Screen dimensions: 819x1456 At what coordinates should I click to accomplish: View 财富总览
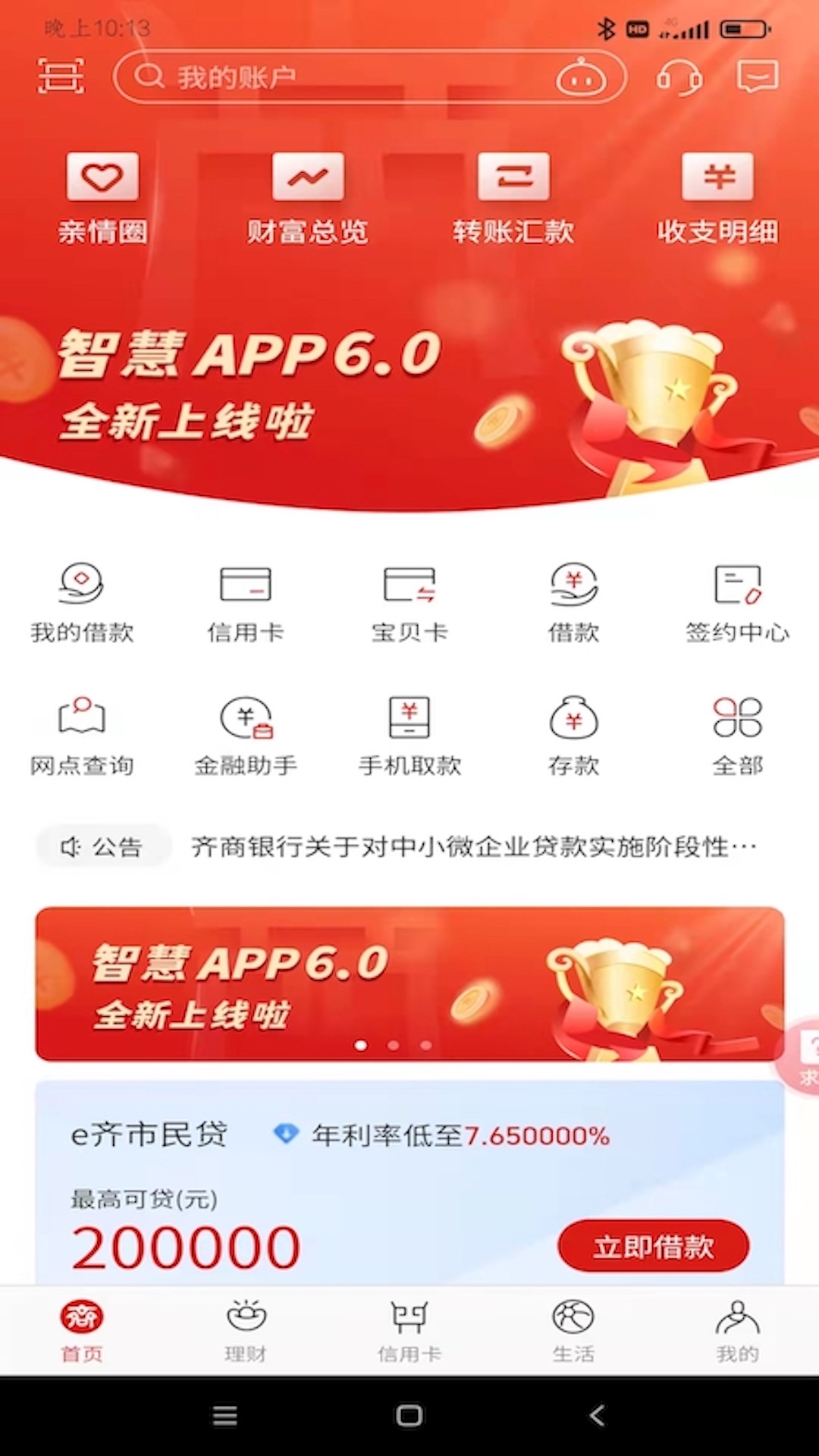(x=308, y=197)
